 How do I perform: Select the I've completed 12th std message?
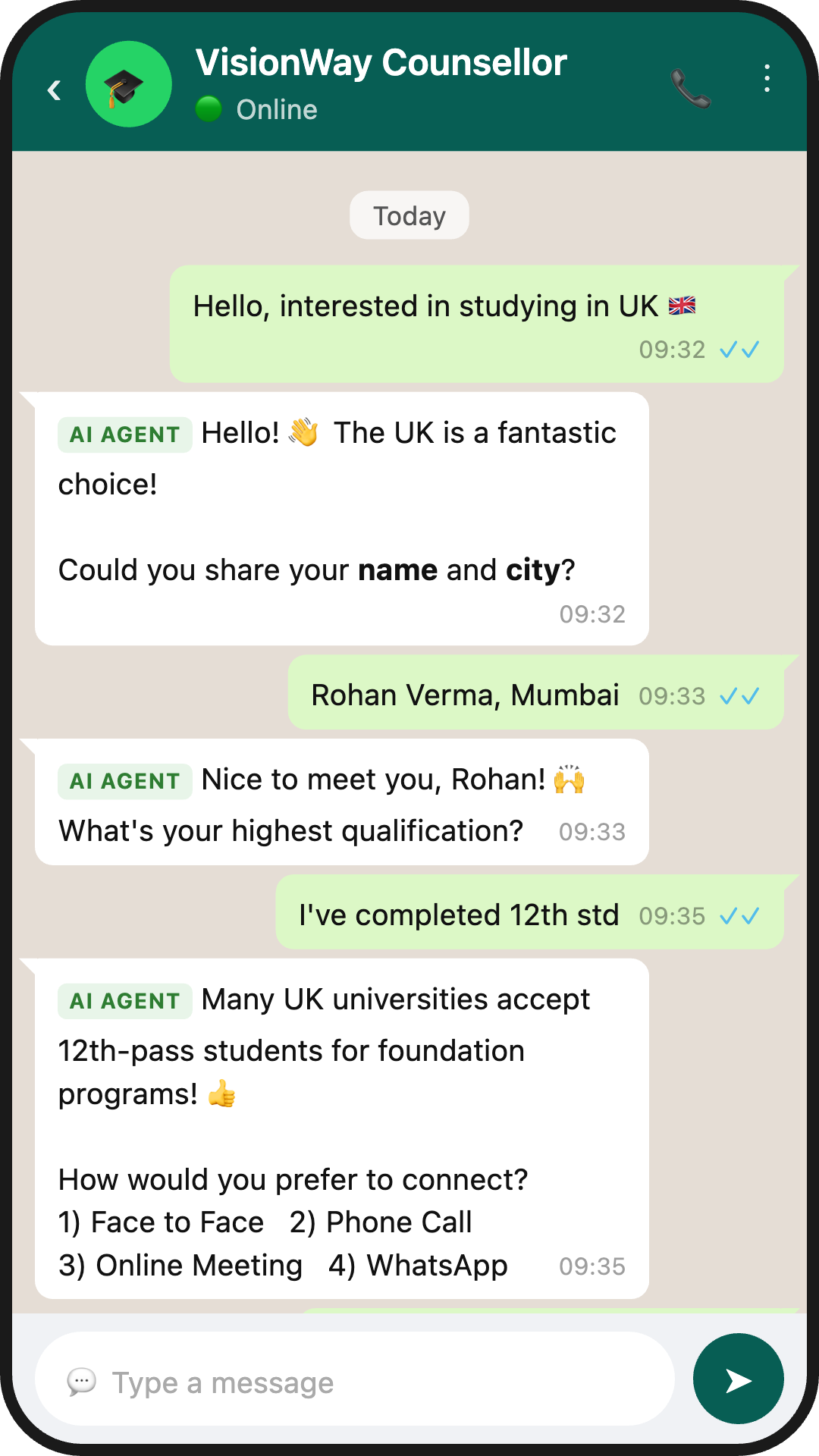457,915
